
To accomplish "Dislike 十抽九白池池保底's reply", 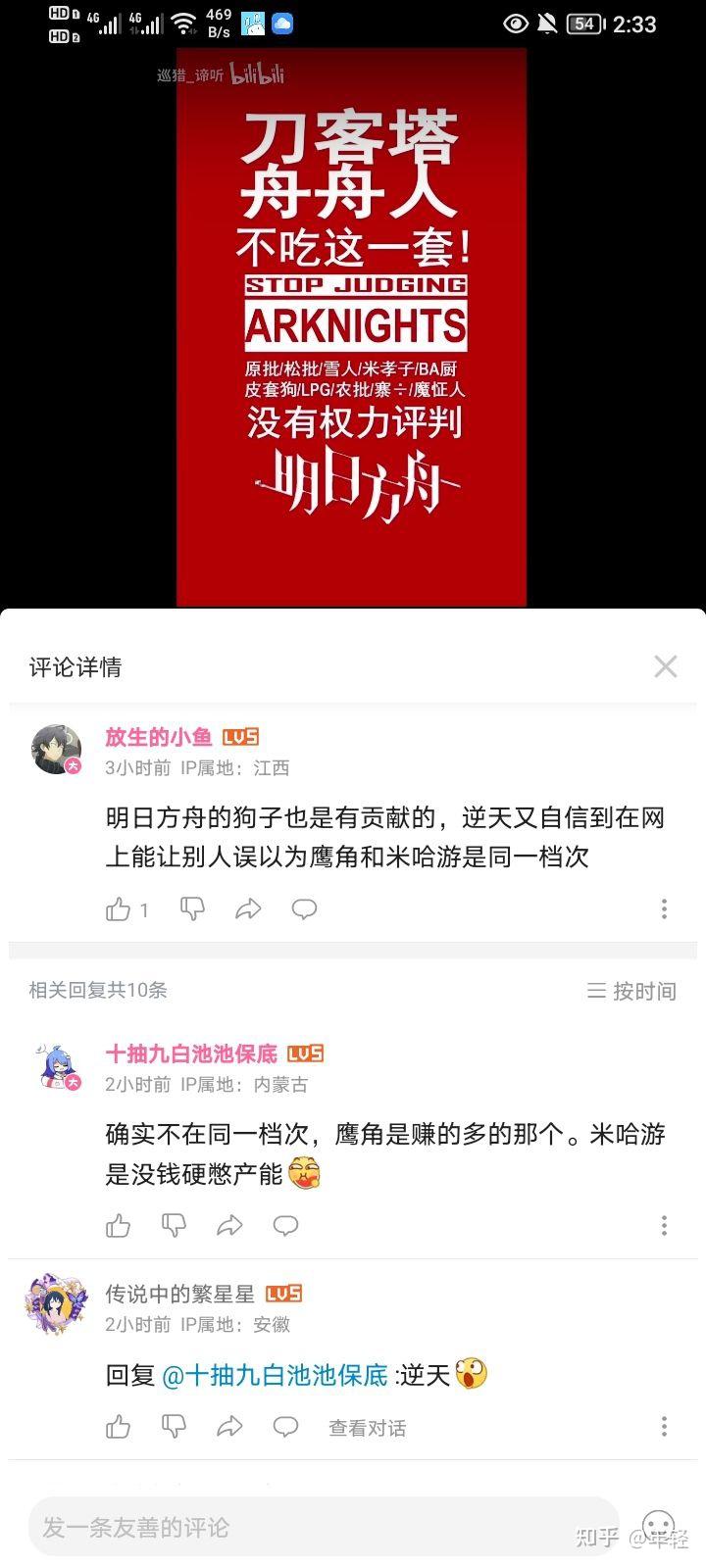I will coord(174,1225).
